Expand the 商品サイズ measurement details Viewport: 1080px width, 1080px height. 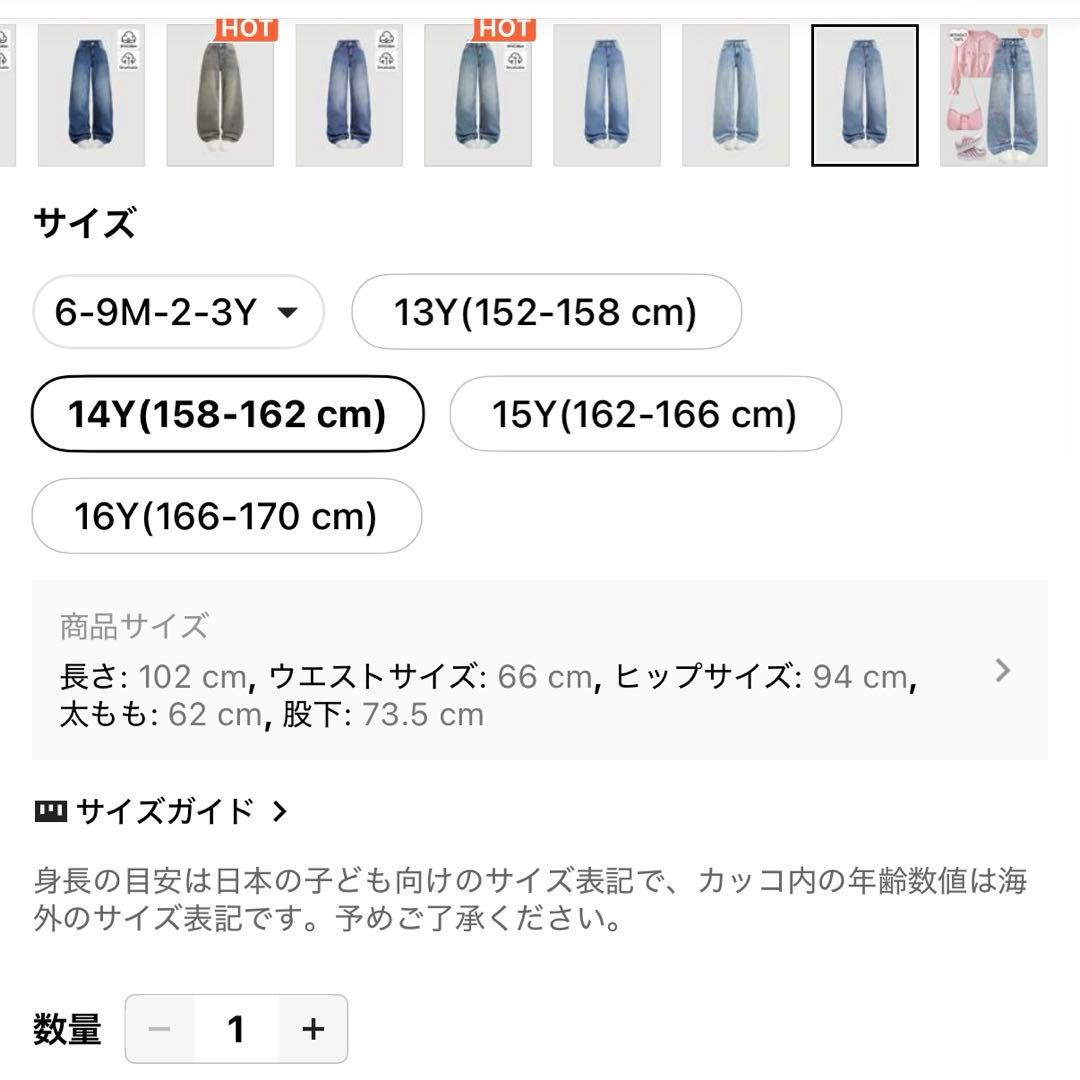[1003, 671]
